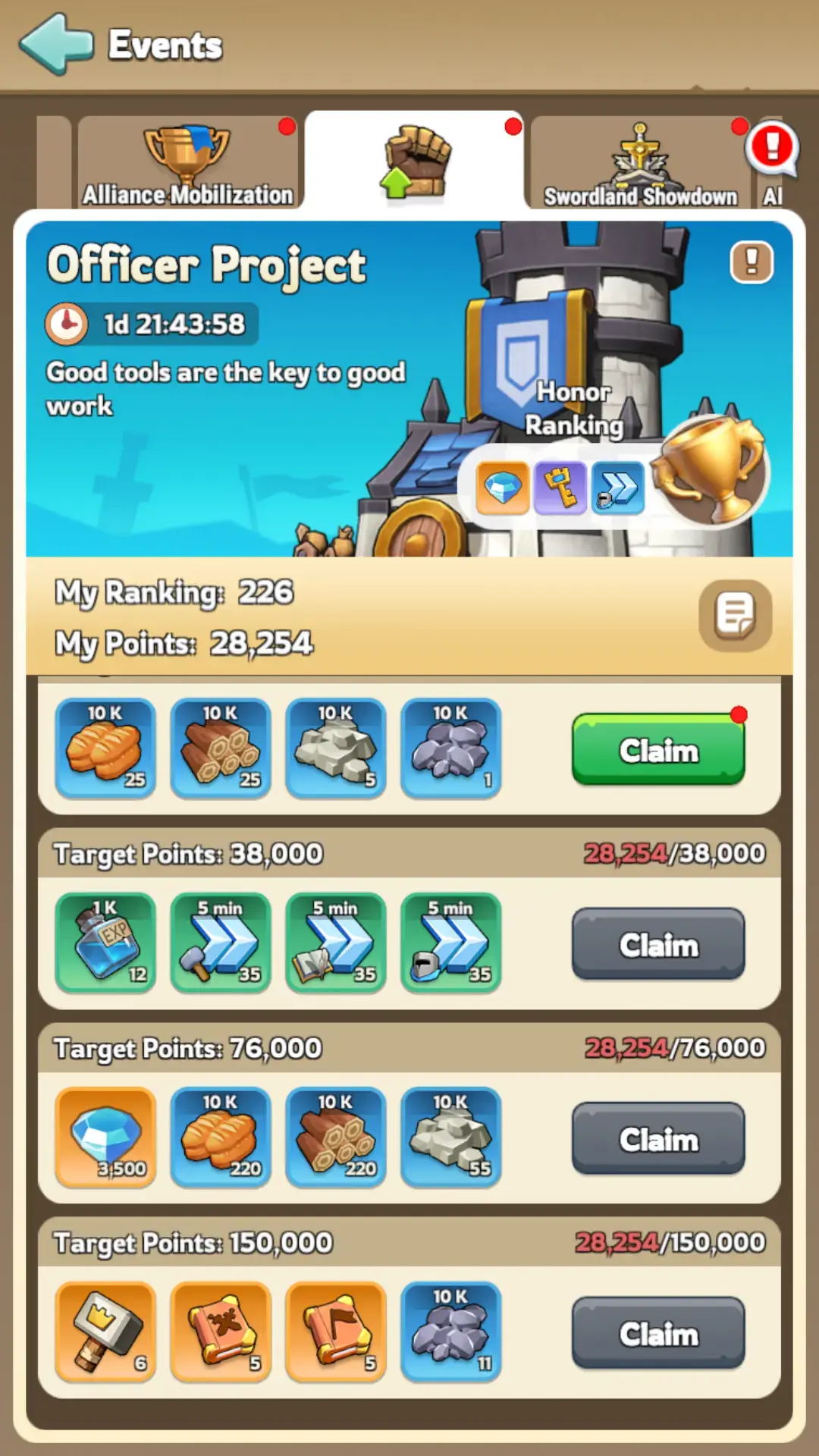Screen dimensions: 819x1456
Task: Open the points record notes icon
Action: pos(735,615)
